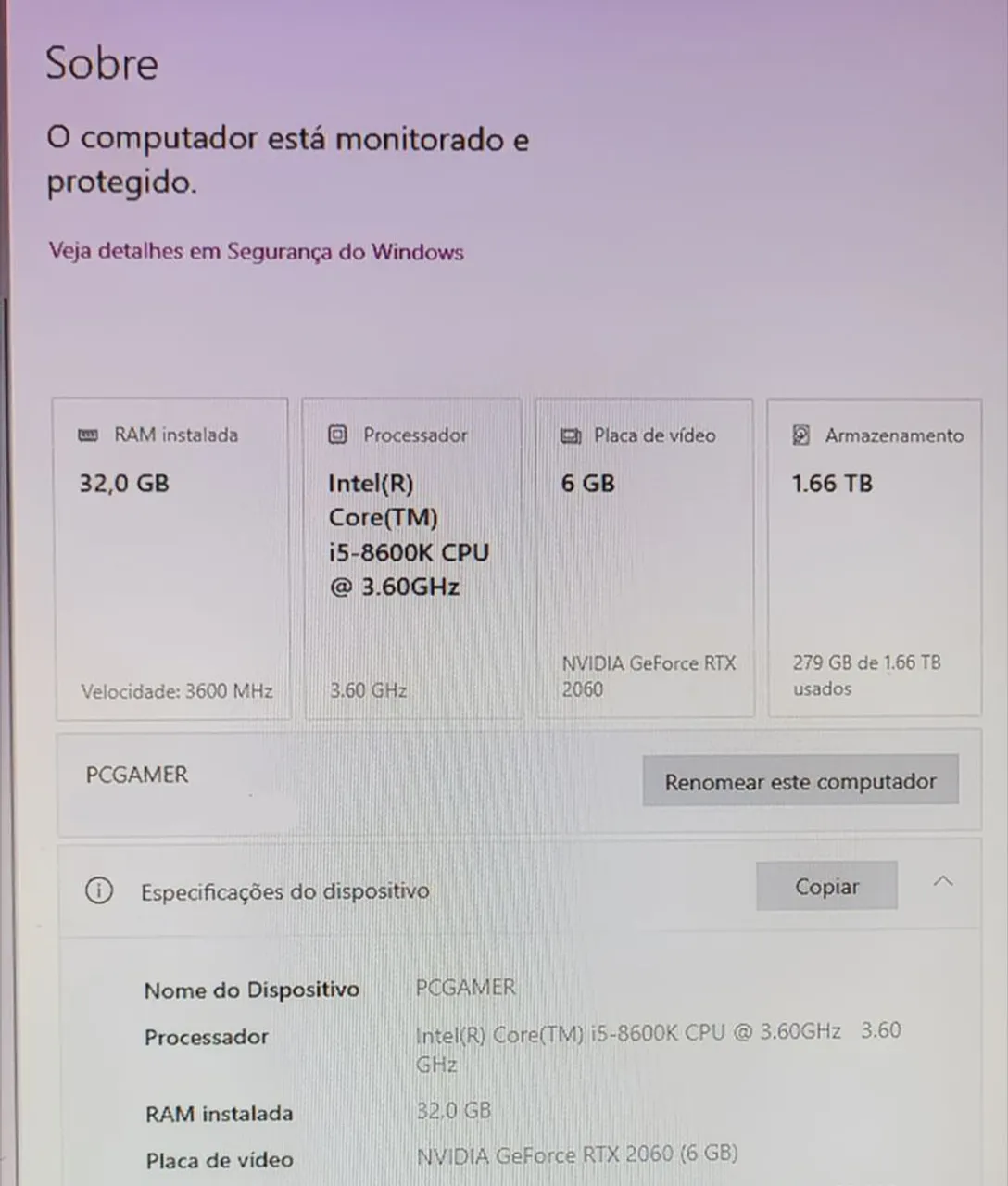Tap Renomear este computador button
1008x1186 pixels.
pyautogui.click(x=800, y=781)
